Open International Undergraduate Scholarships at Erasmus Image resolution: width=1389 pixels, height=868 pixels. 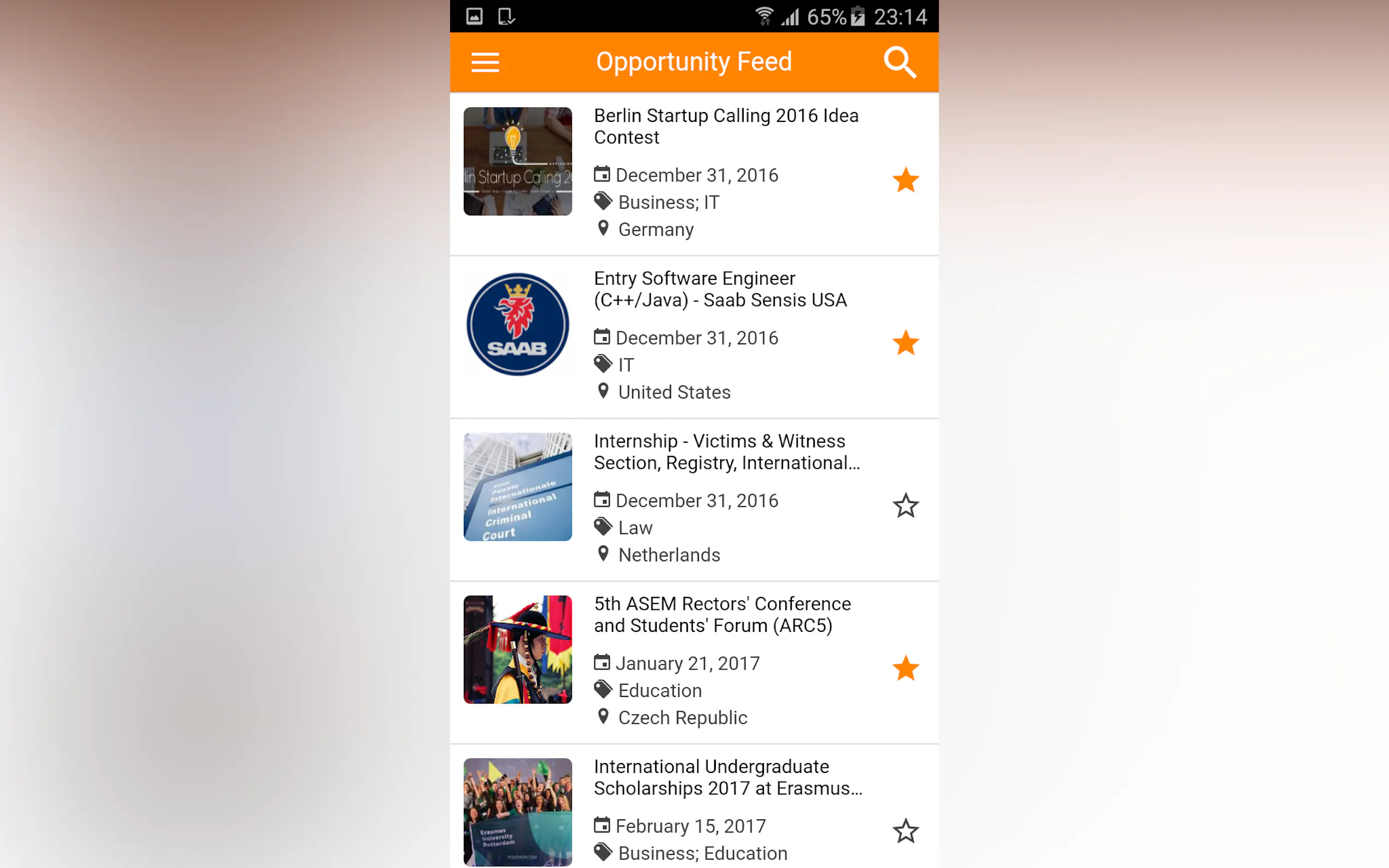click(727, 777)
